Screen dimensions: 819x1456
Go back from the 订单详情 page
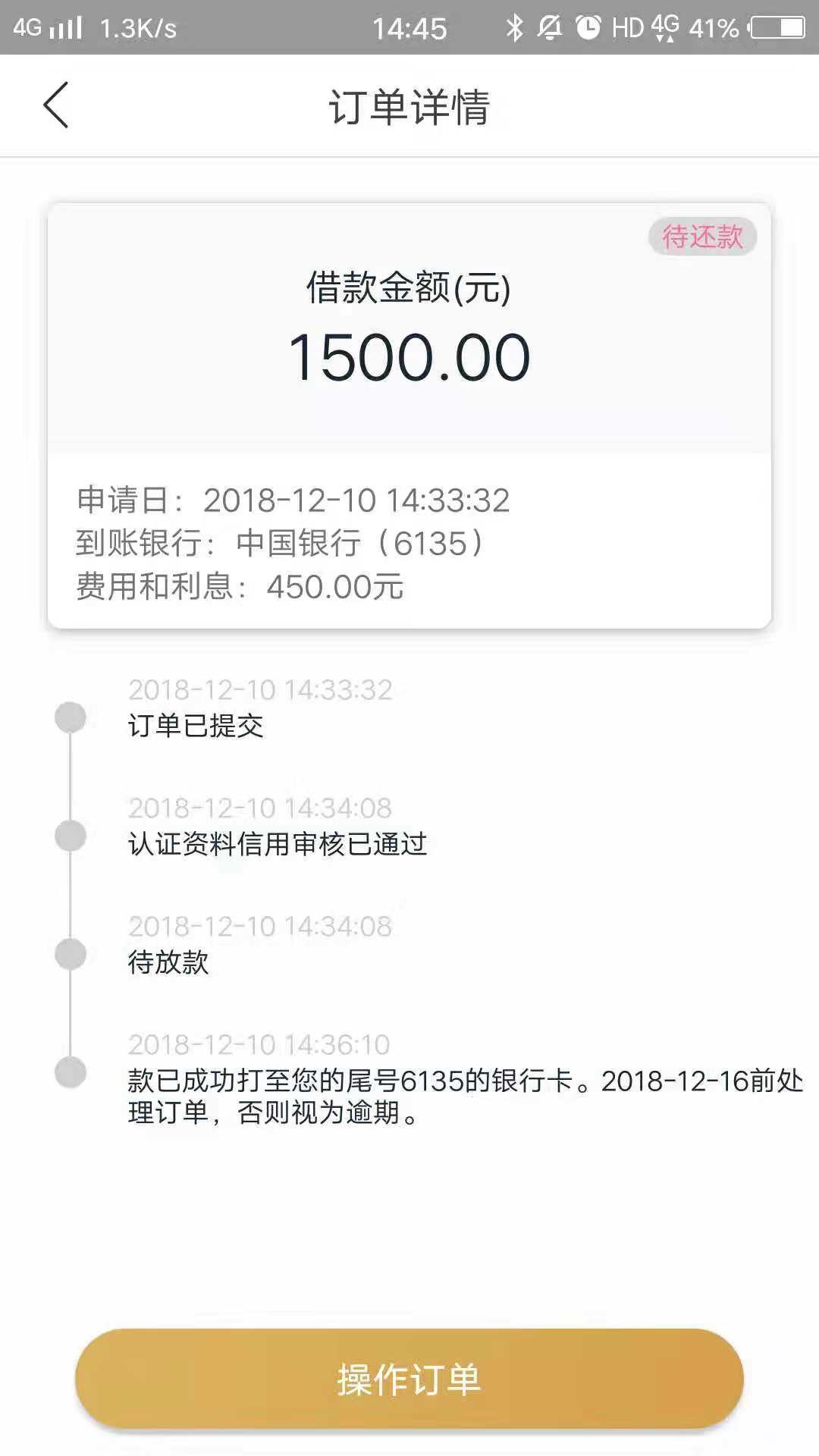(x=56, y=105)
